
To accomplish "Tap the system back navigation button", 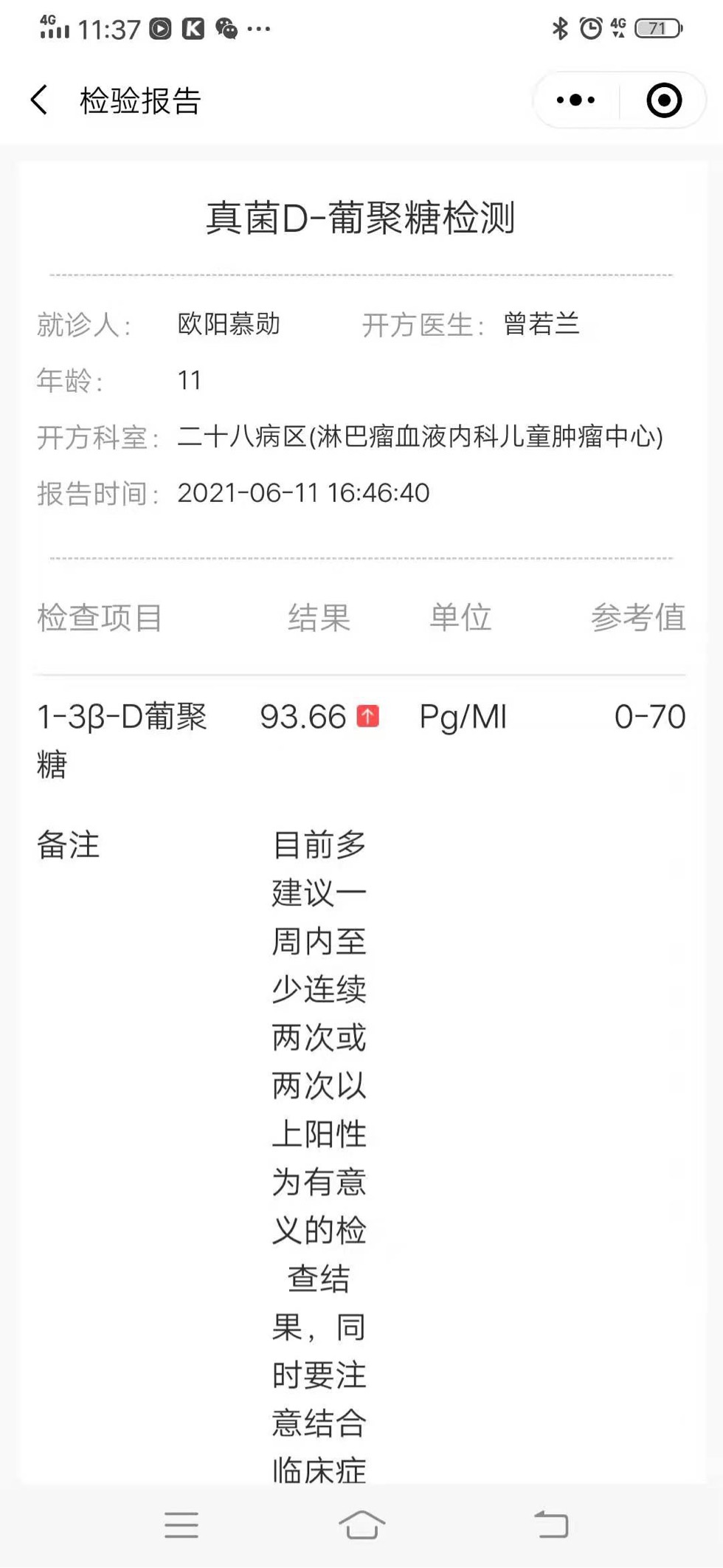I will 551,1524.
